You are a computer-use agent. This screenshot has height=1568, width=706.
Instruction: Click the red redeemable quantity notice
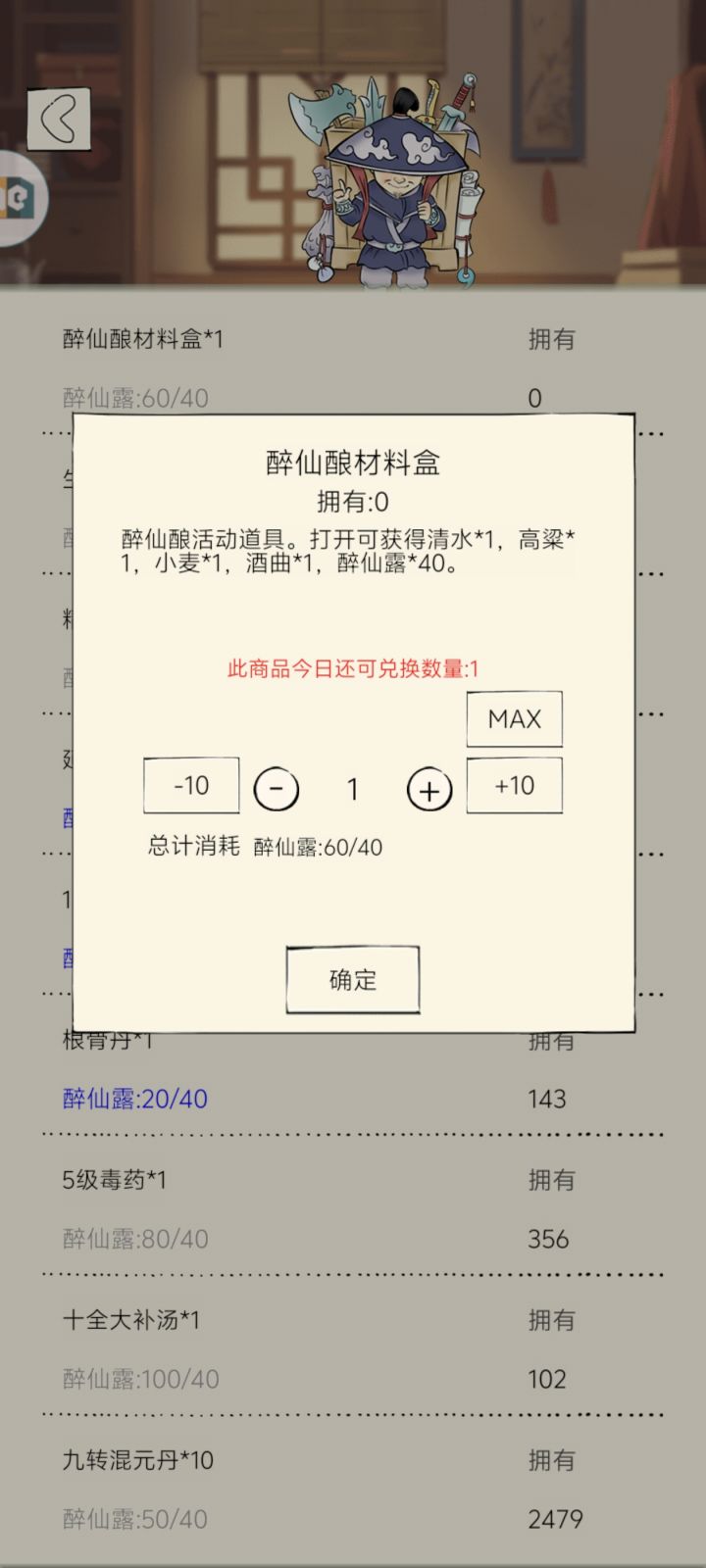tap(352, 667)
